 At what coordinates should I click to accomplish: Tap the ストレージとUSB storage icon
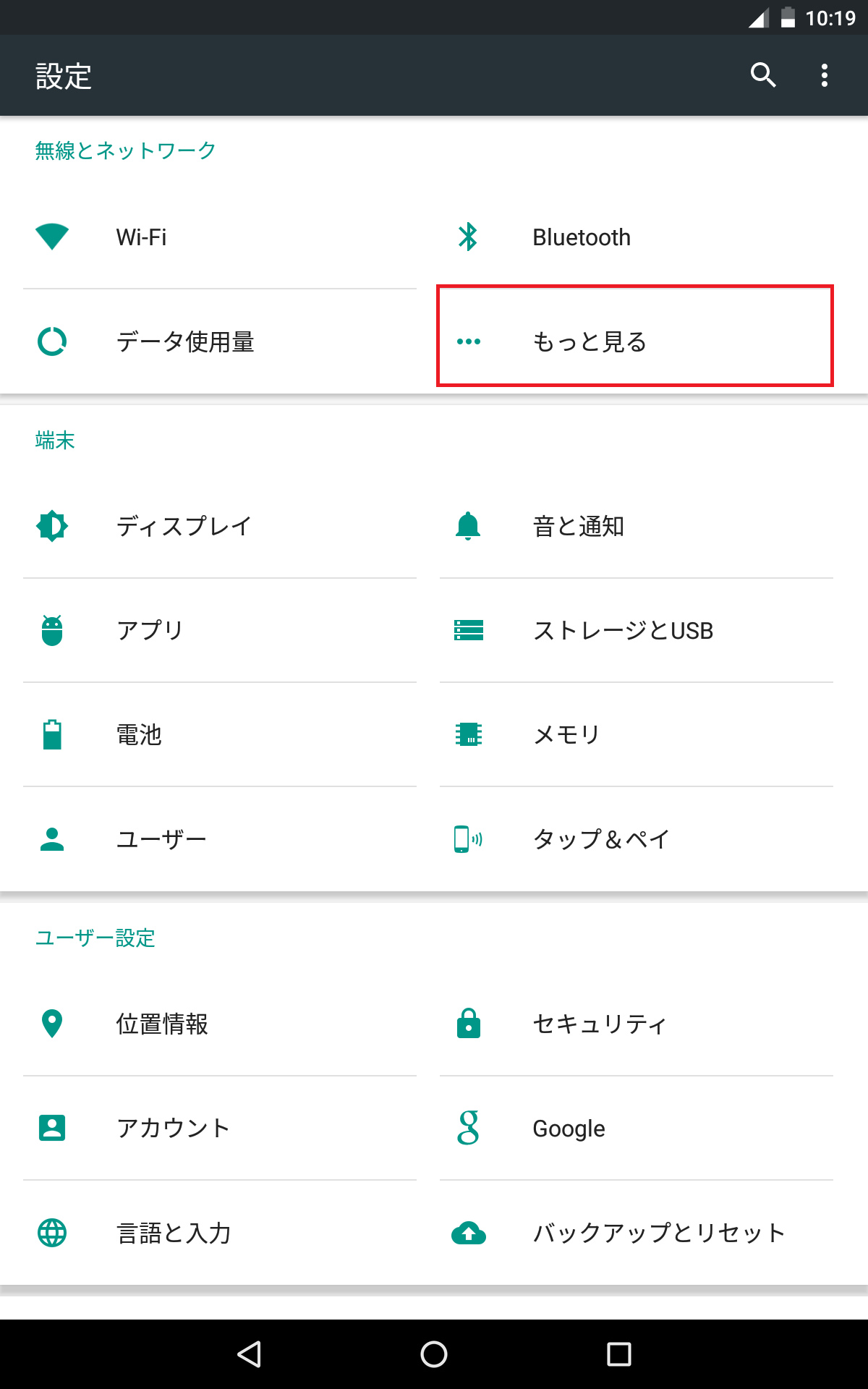(467, 630)
